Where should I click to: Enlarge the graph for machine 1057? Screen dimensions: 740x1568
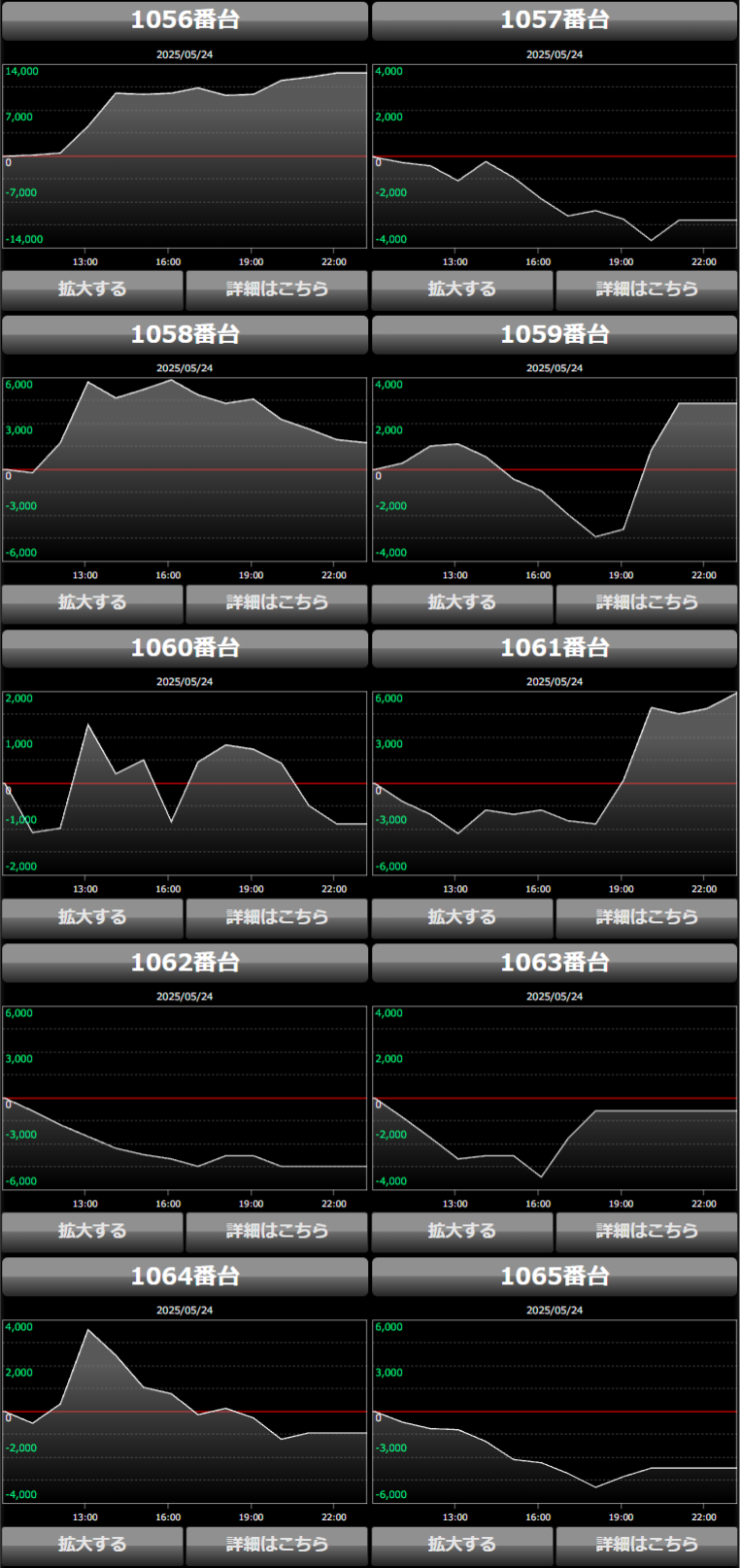tap(462, 289)
